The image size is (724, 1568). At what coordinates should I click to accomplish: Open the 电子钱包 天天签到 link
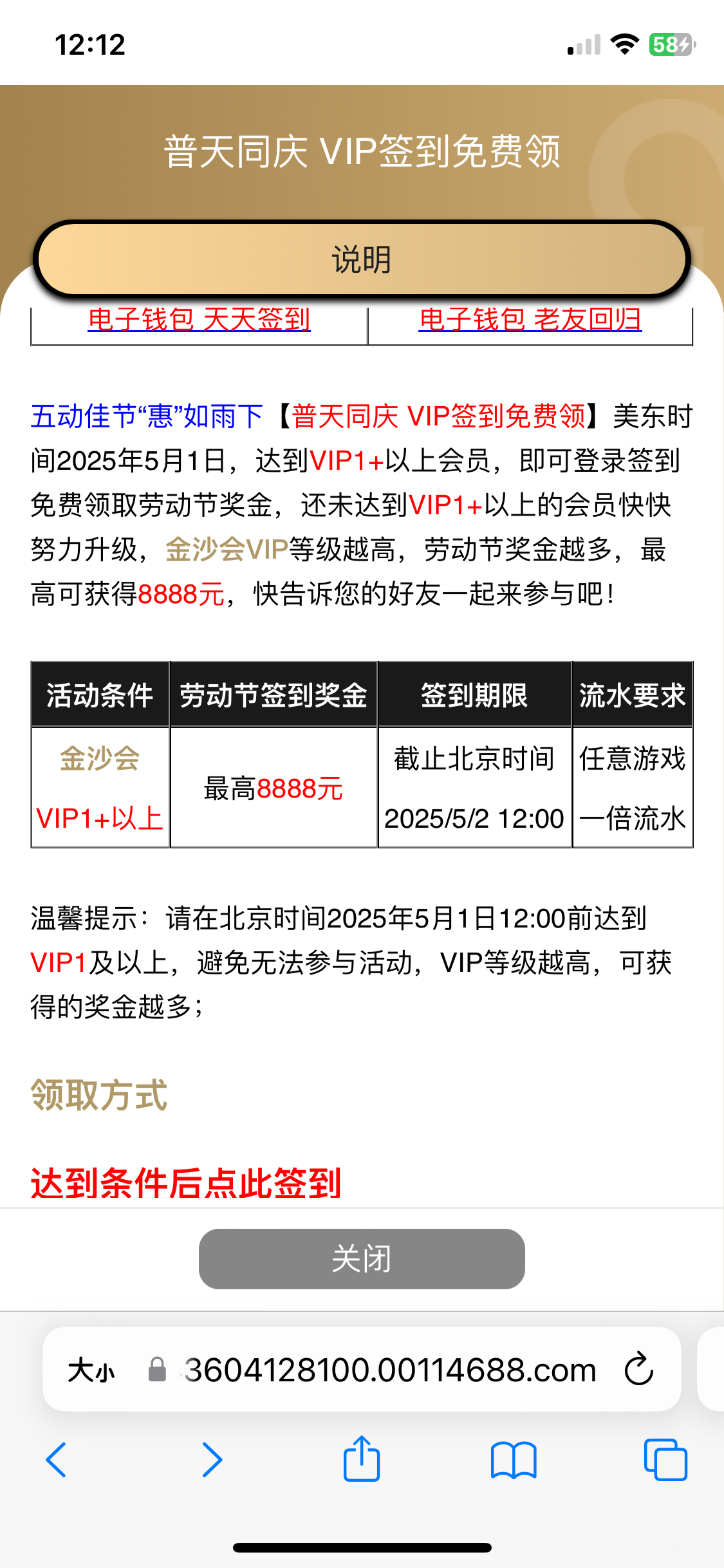pos(199,320)
